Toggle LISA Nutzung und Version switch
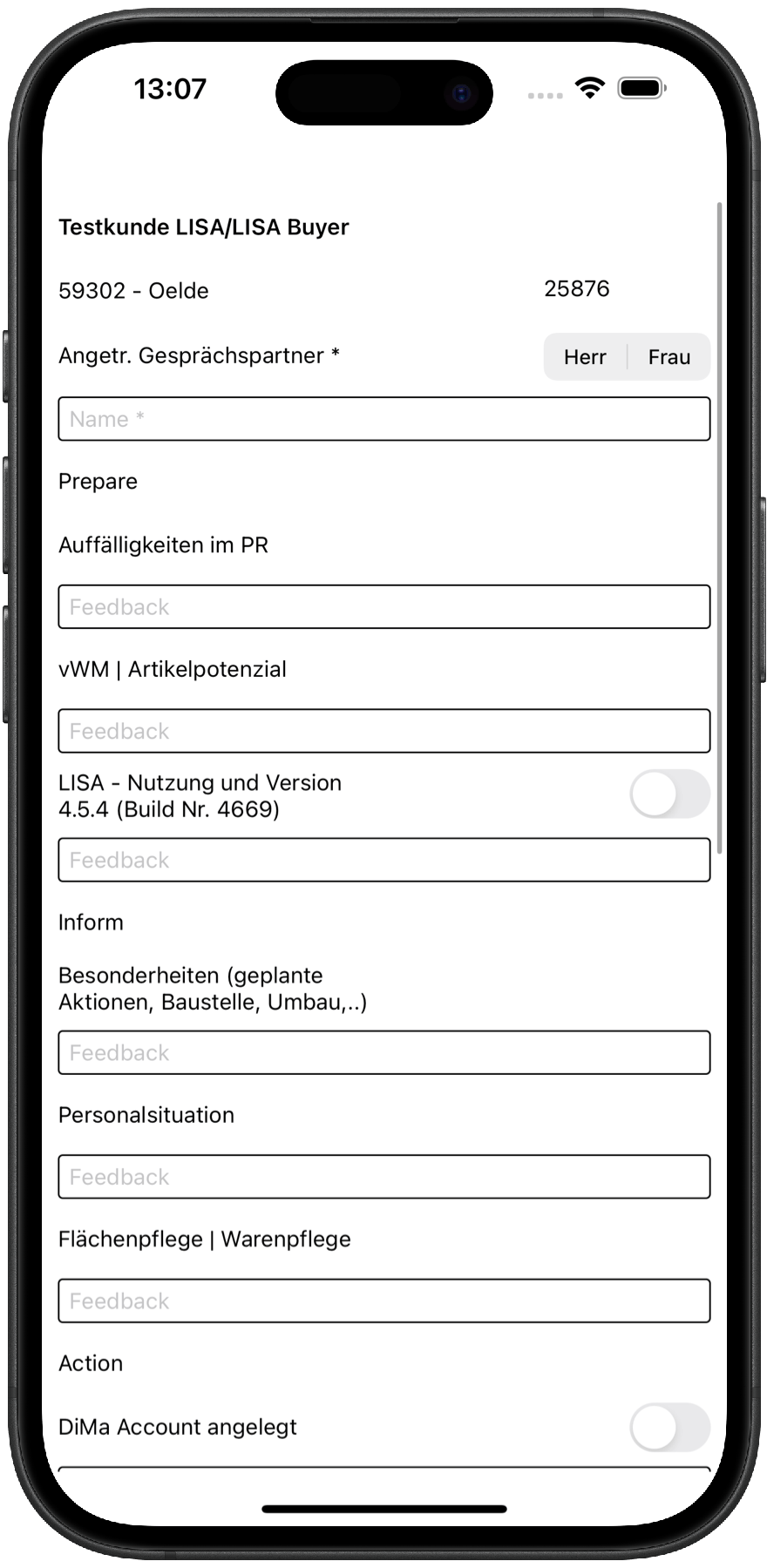The width and height of the screenshot is (767, 1568). 669,794
